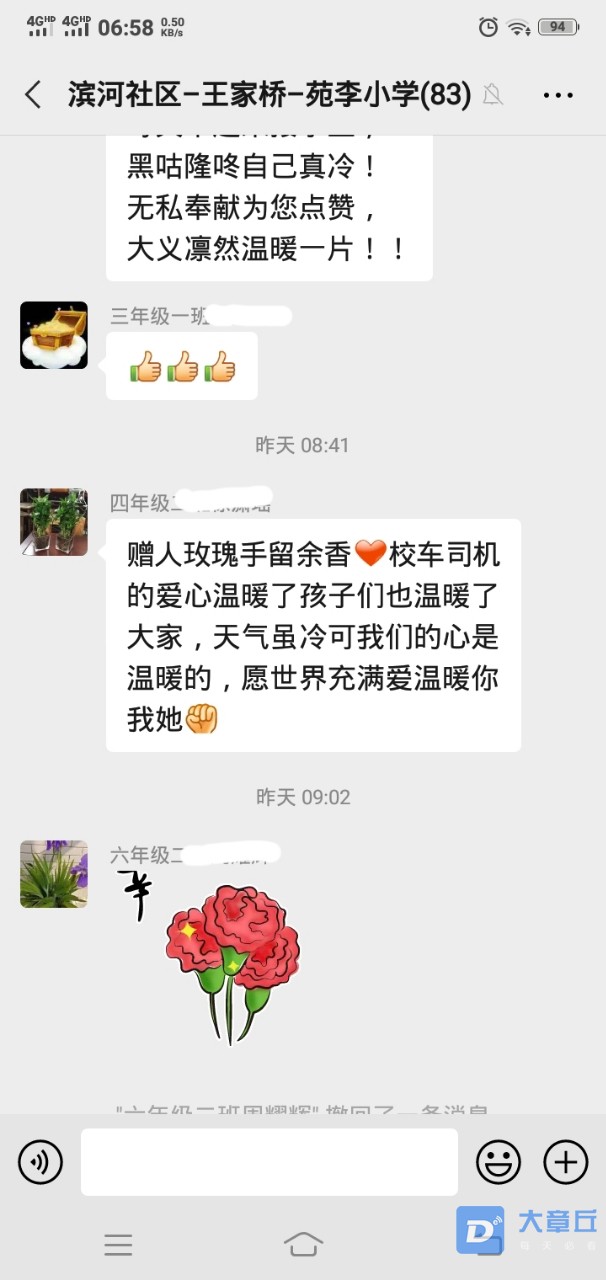Open the treasure-chest avatar of 三年级一班 member
Image resolution: width=606 pixels, height=1280 pixels.
[x=54, y=335]
